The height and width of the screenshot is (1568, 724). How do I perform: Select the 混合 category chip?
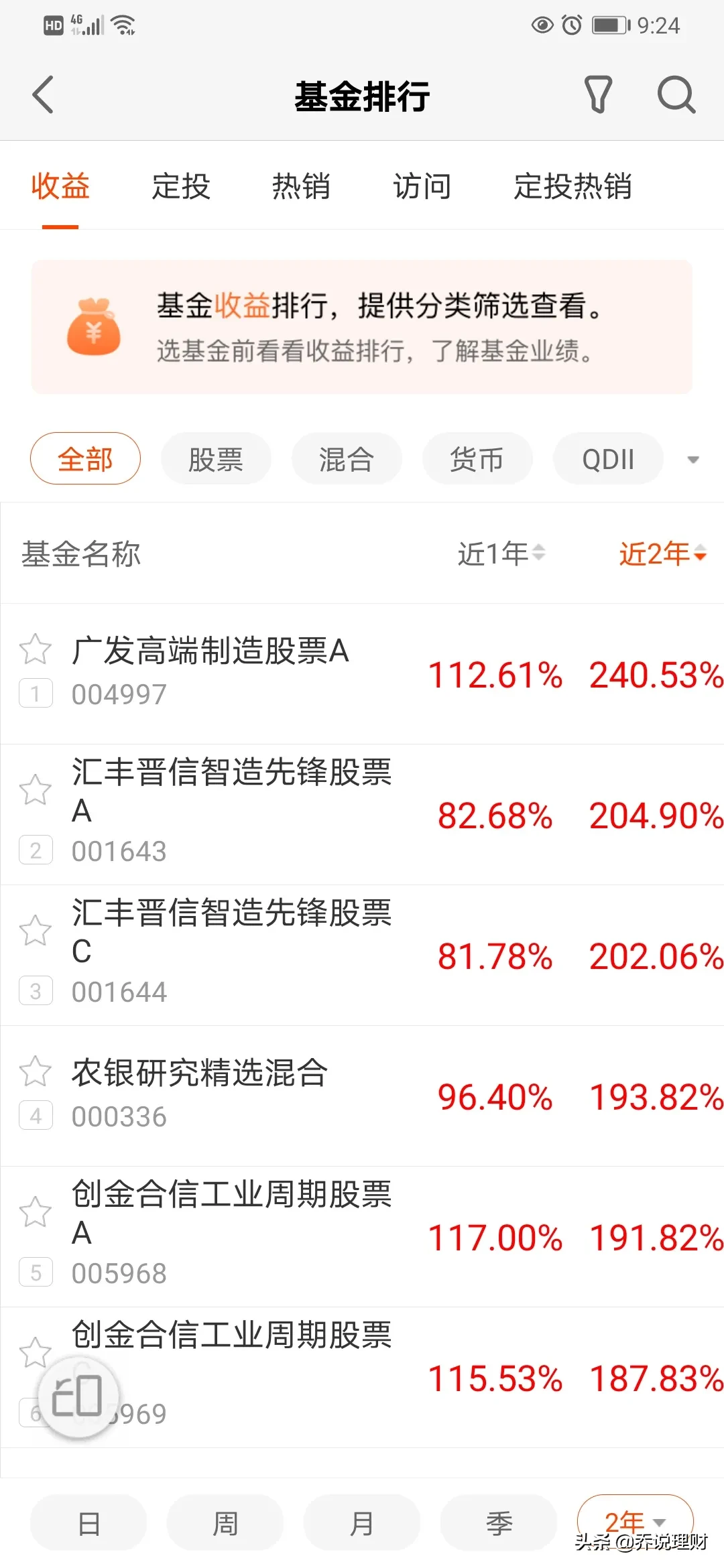347,459
